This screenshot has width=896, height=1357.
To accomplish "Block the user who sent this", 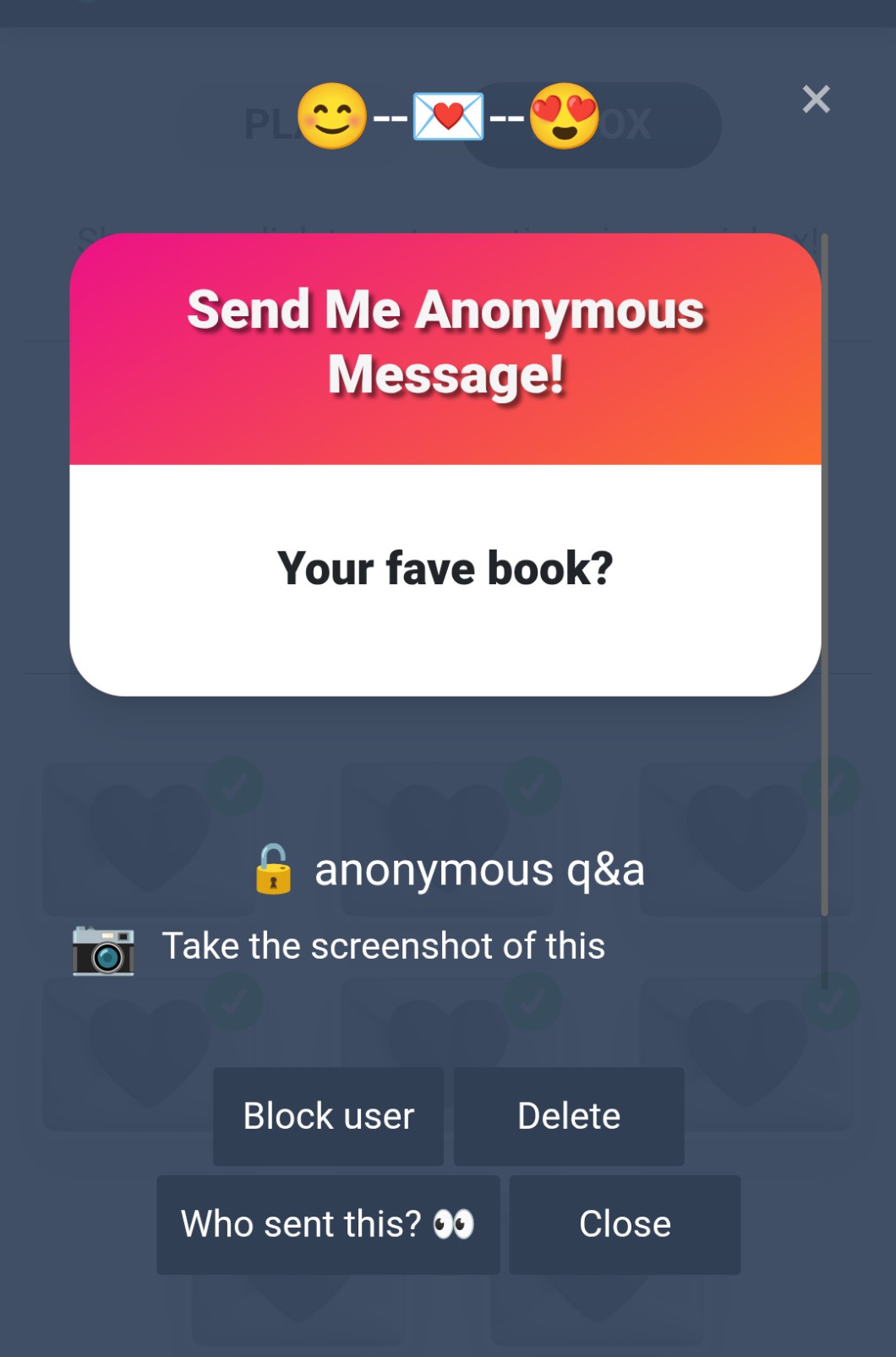I will click(328, 1116).
